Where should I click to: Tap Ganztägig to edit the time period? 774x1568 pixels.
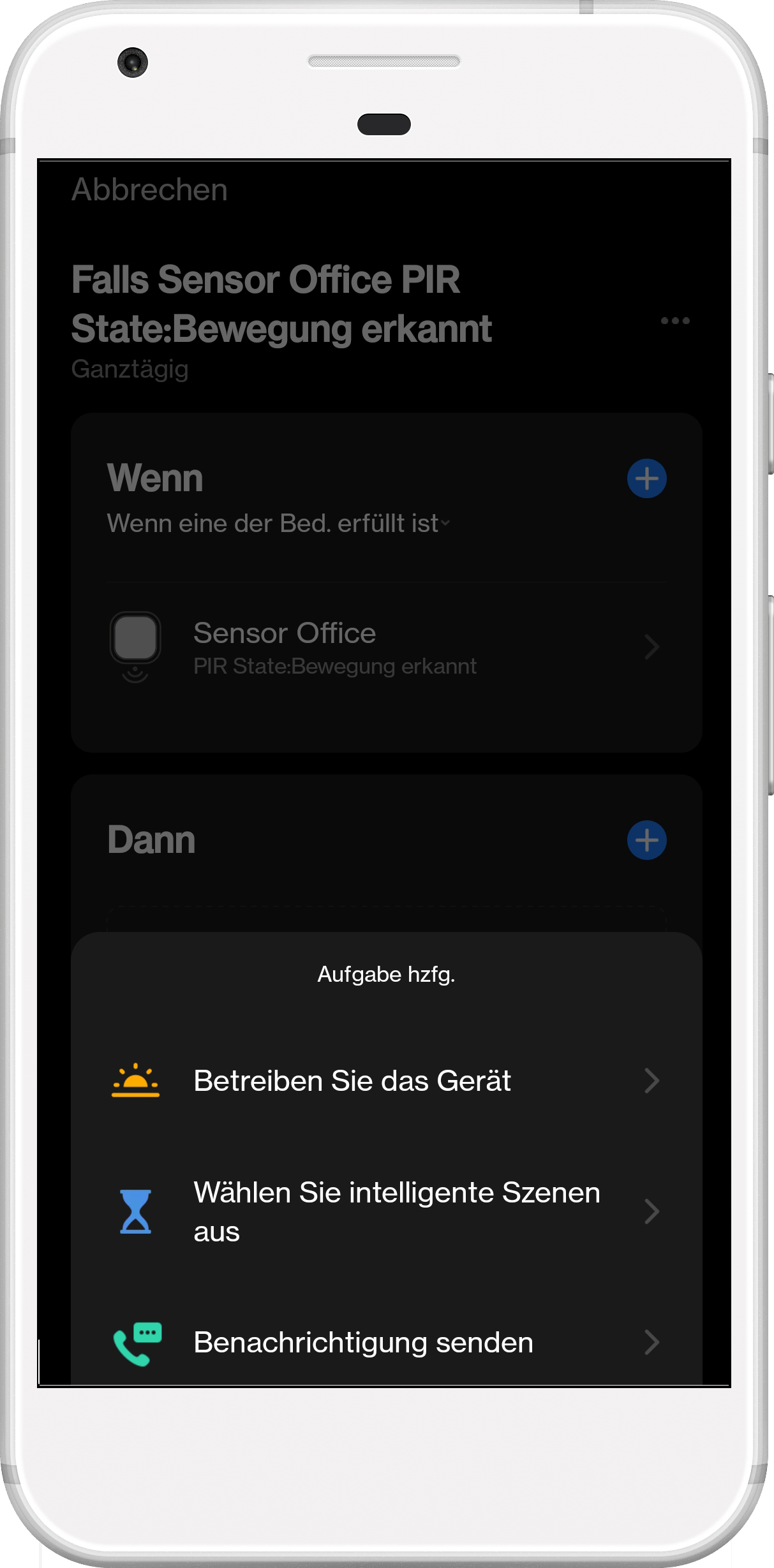point(129,369)
